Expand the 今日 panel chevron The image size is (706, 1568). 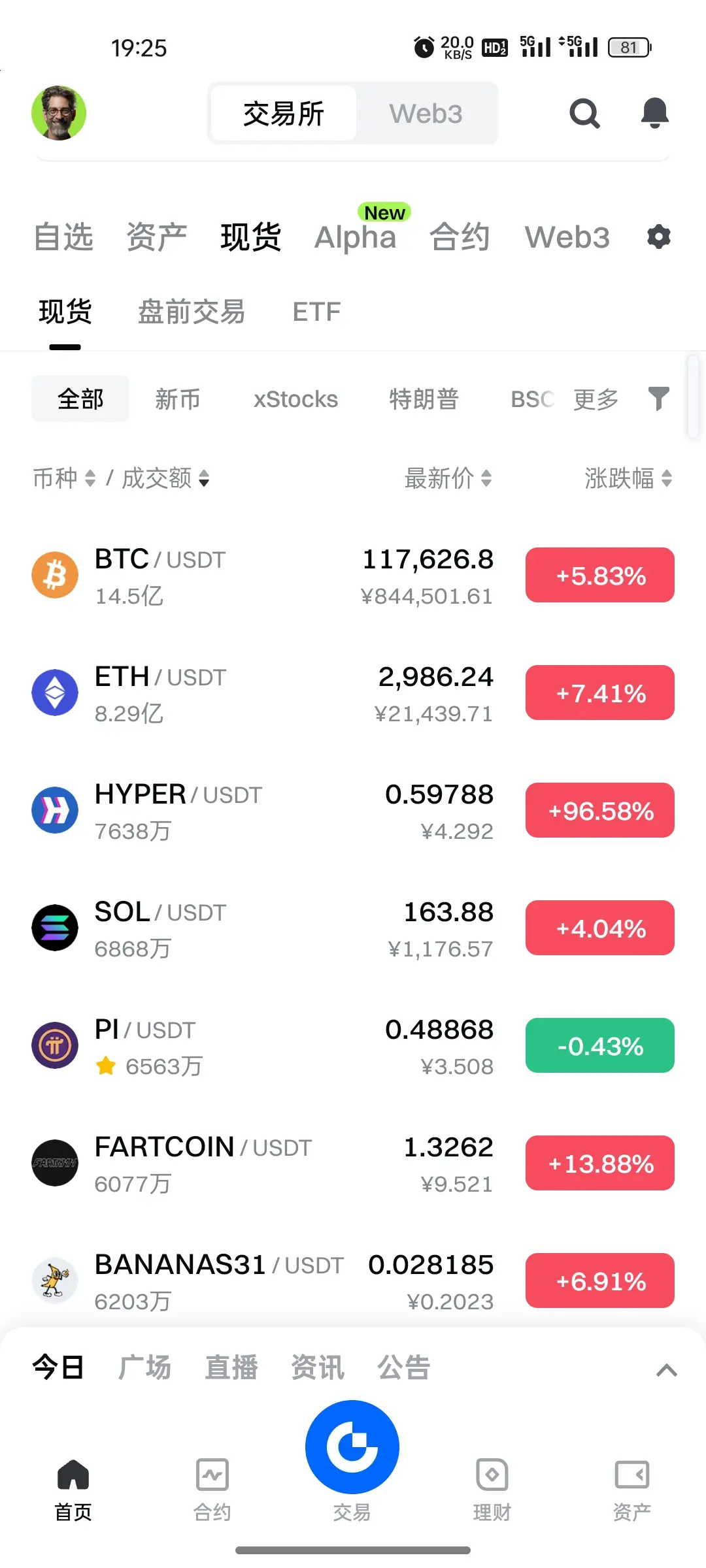[666, 1370]
